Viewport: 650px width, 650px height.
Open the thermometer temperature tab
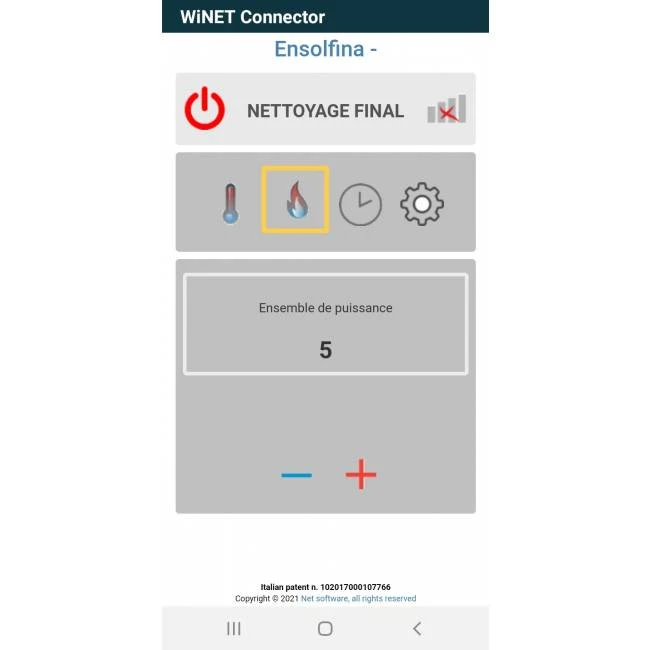tap(231, 203)
